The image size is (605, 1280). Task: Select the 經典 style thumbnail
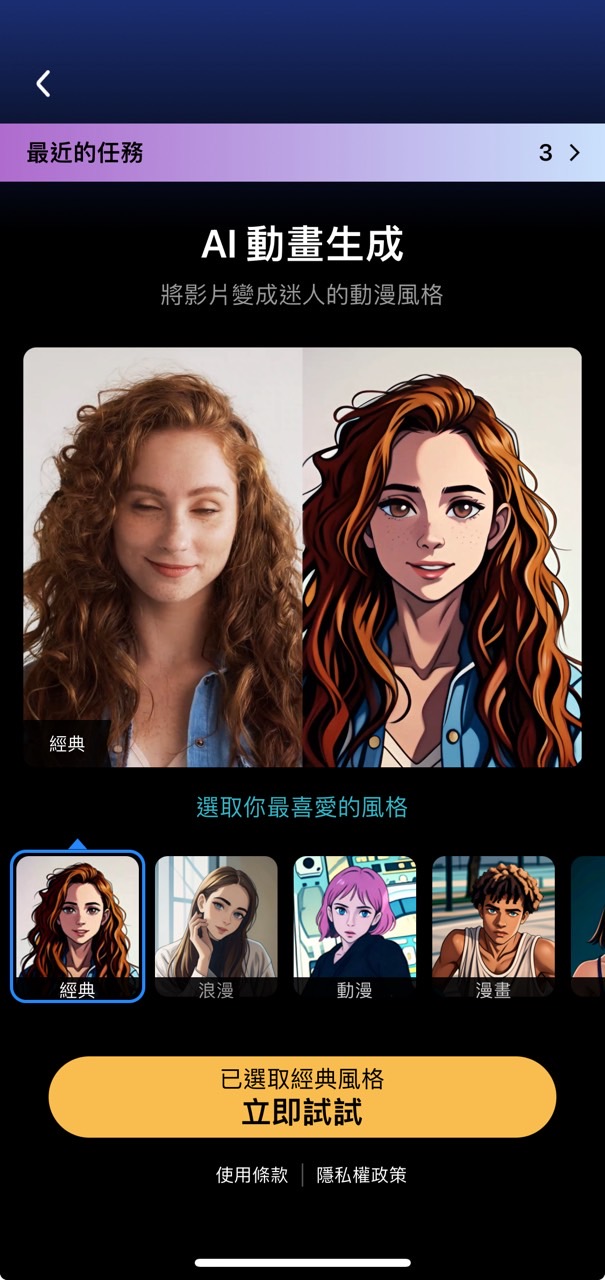click(78, 925)
